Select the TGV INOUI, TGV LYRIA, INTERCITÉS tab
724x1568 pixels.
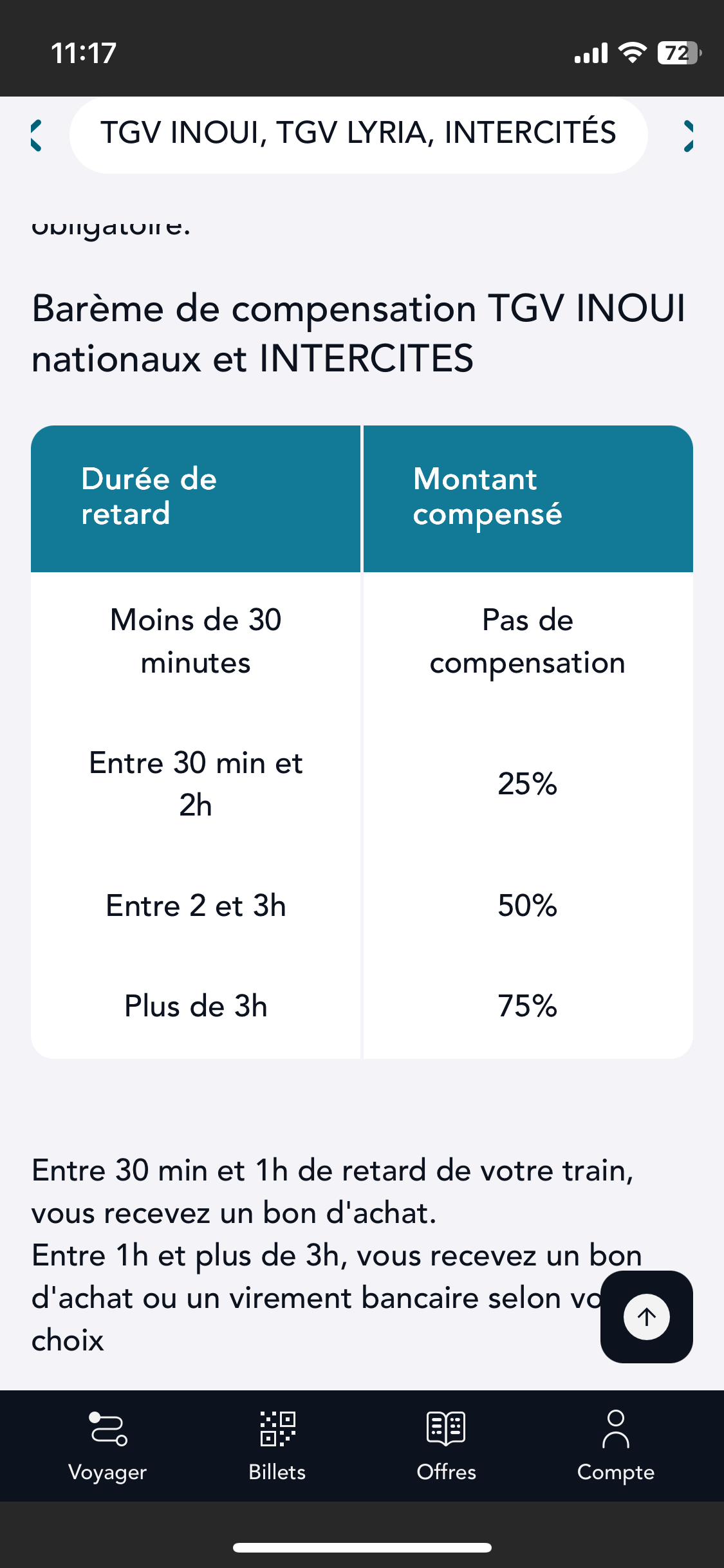pos(358,135)
